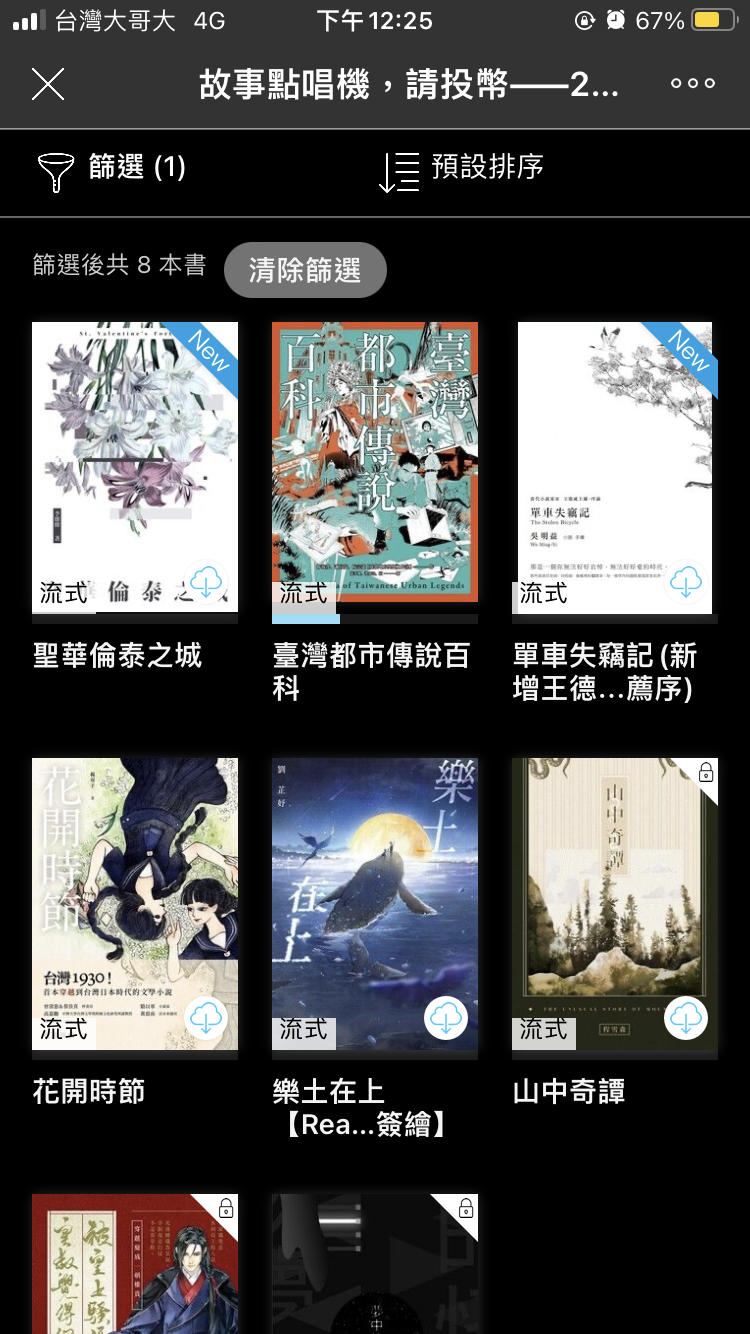Download 花開時節 using the cloud icon
Viewport: 750px width, 1334px height.
(206, 1017)
